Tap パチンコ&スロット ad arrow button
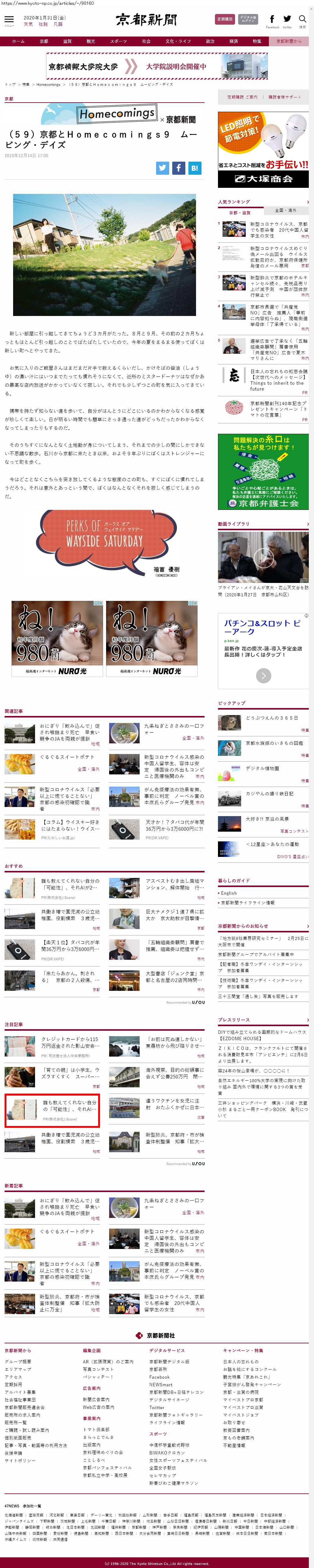This screenshot has height=1568, width=314. (263, 675)
